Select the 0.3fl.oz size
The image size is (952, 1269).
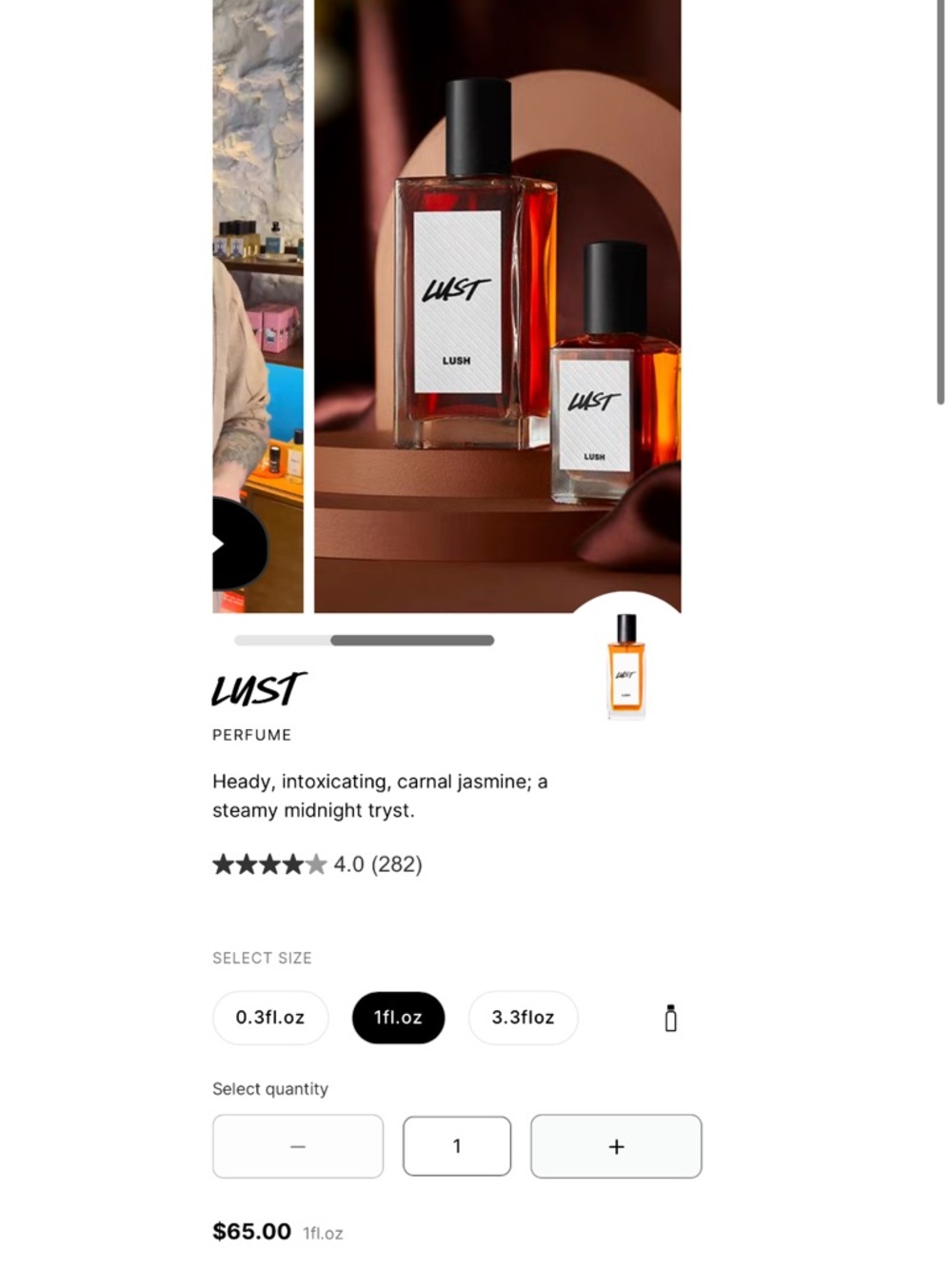click(x=270, y=1018)
